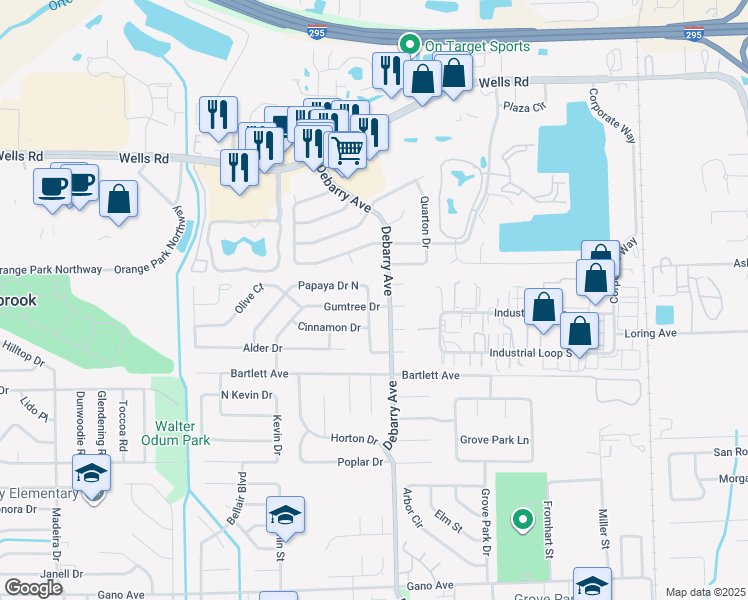Viewport: 748px width, 600px height.
Task: Open the shopping bag marker on Industrial Loop S
Action: coord(579,329)
